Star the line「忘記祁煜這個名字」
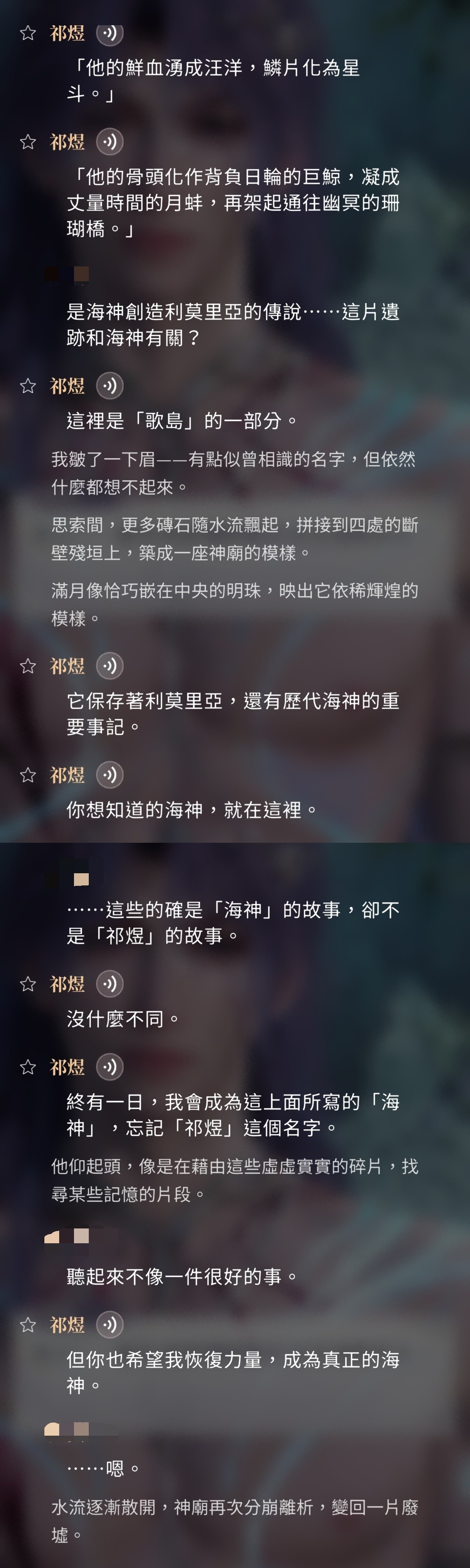The image size is (470, 1568). click(x=28, y=1067)
